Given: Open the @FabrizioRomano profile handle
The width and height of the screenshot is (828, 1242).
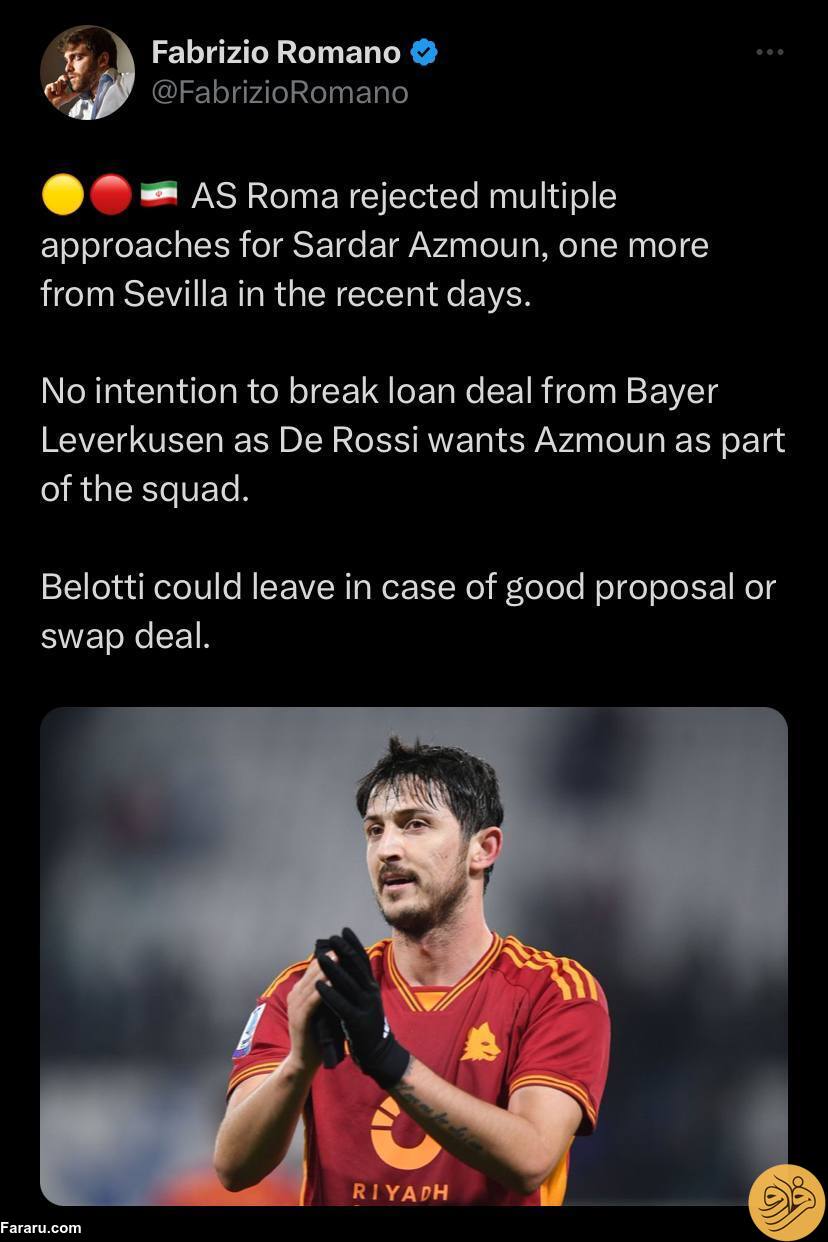Looking at the screenshot, I should pos(279,93).
